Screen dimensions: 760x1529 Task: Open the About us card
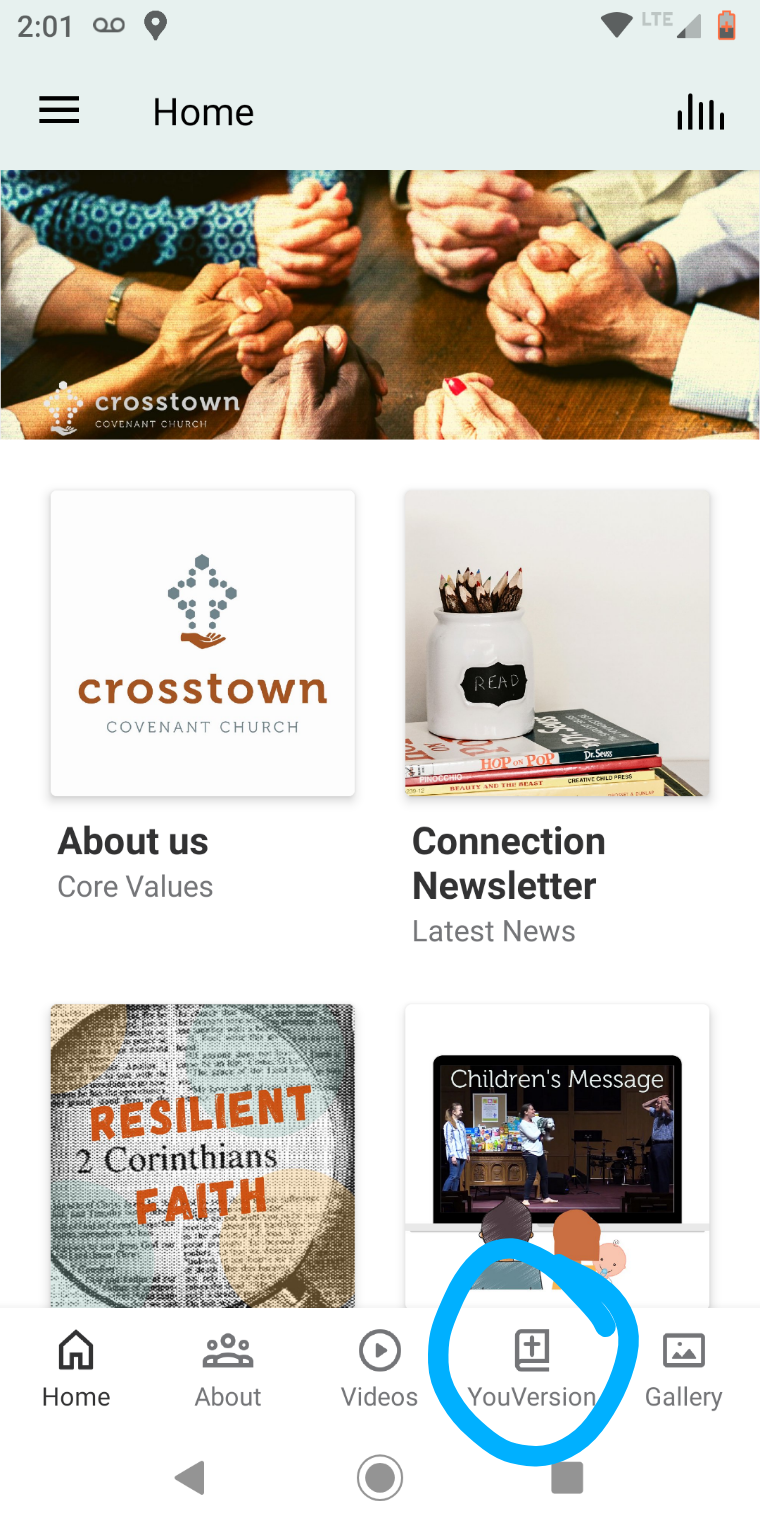tap(203, 643)
